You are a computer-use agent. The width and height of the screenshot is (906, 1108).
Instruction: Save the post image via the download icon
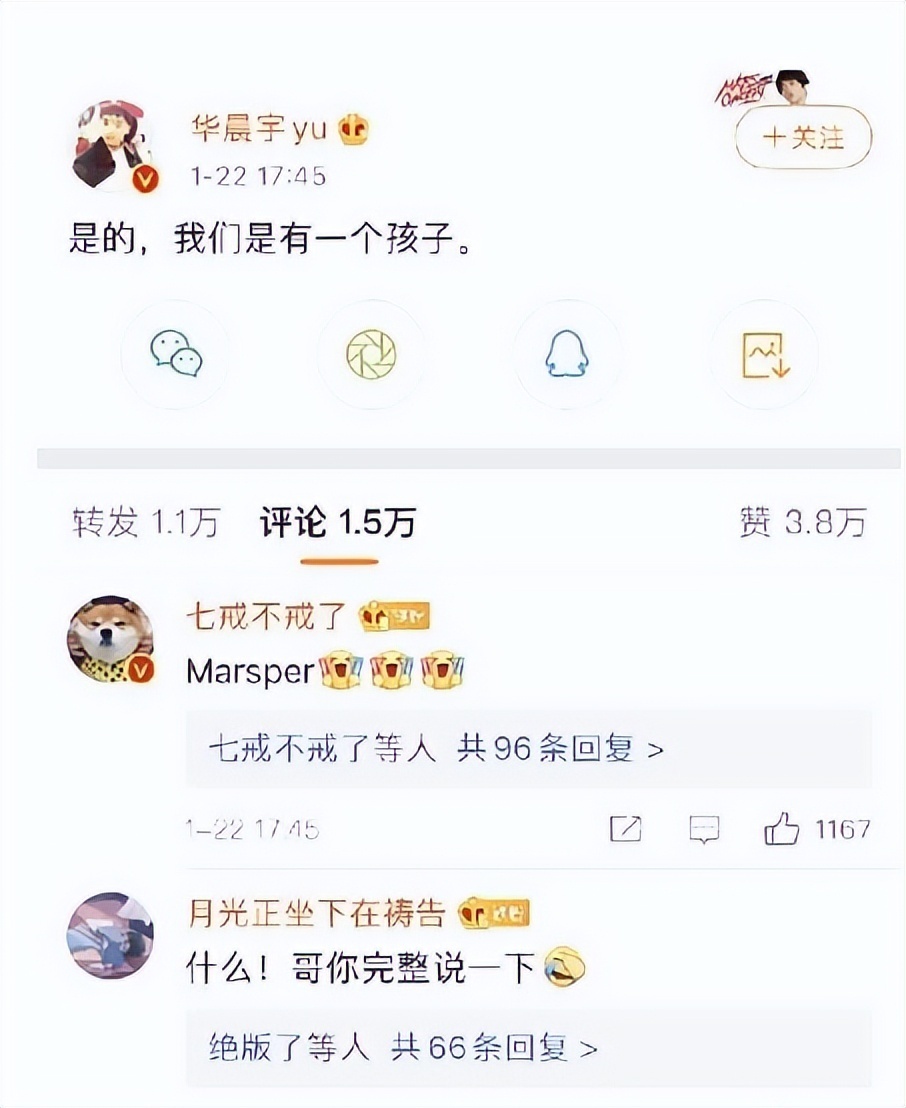click(x=763, y=356)
